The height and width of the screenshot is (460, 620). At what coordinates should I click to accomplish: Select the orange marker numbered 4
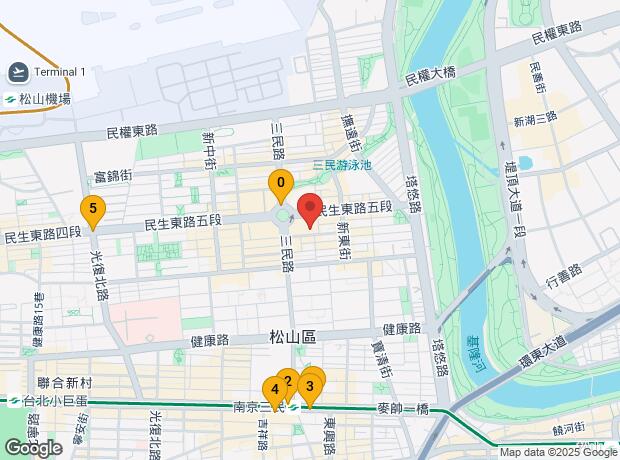[273, 390]
